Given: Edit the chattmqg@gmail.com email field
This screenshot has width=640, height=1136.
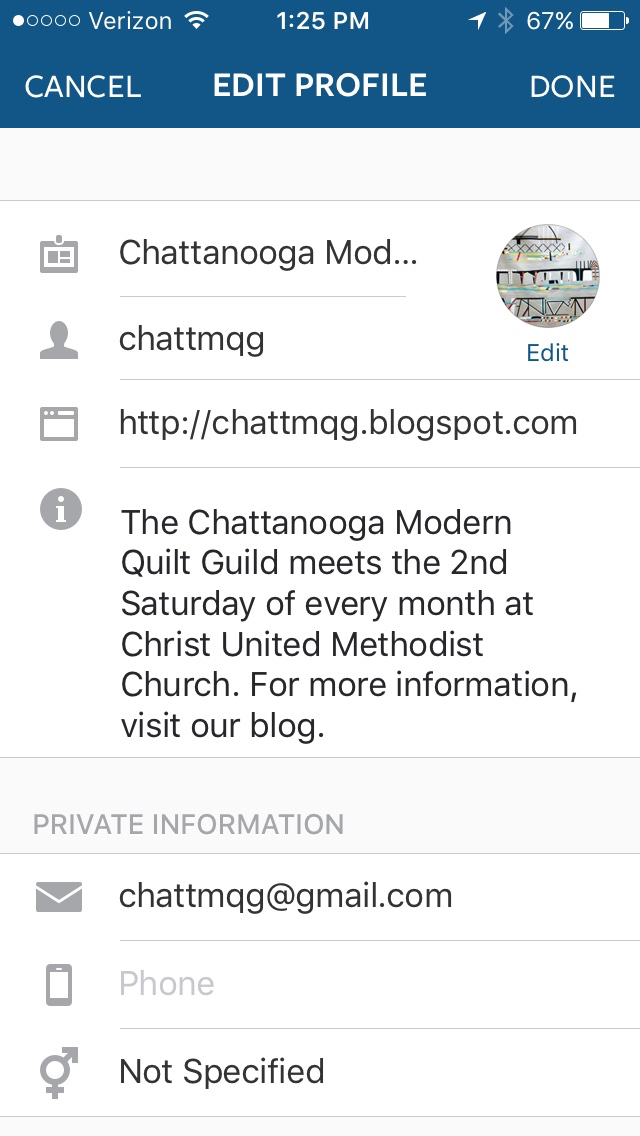Looking at the screenshot, I should (286, 896).
